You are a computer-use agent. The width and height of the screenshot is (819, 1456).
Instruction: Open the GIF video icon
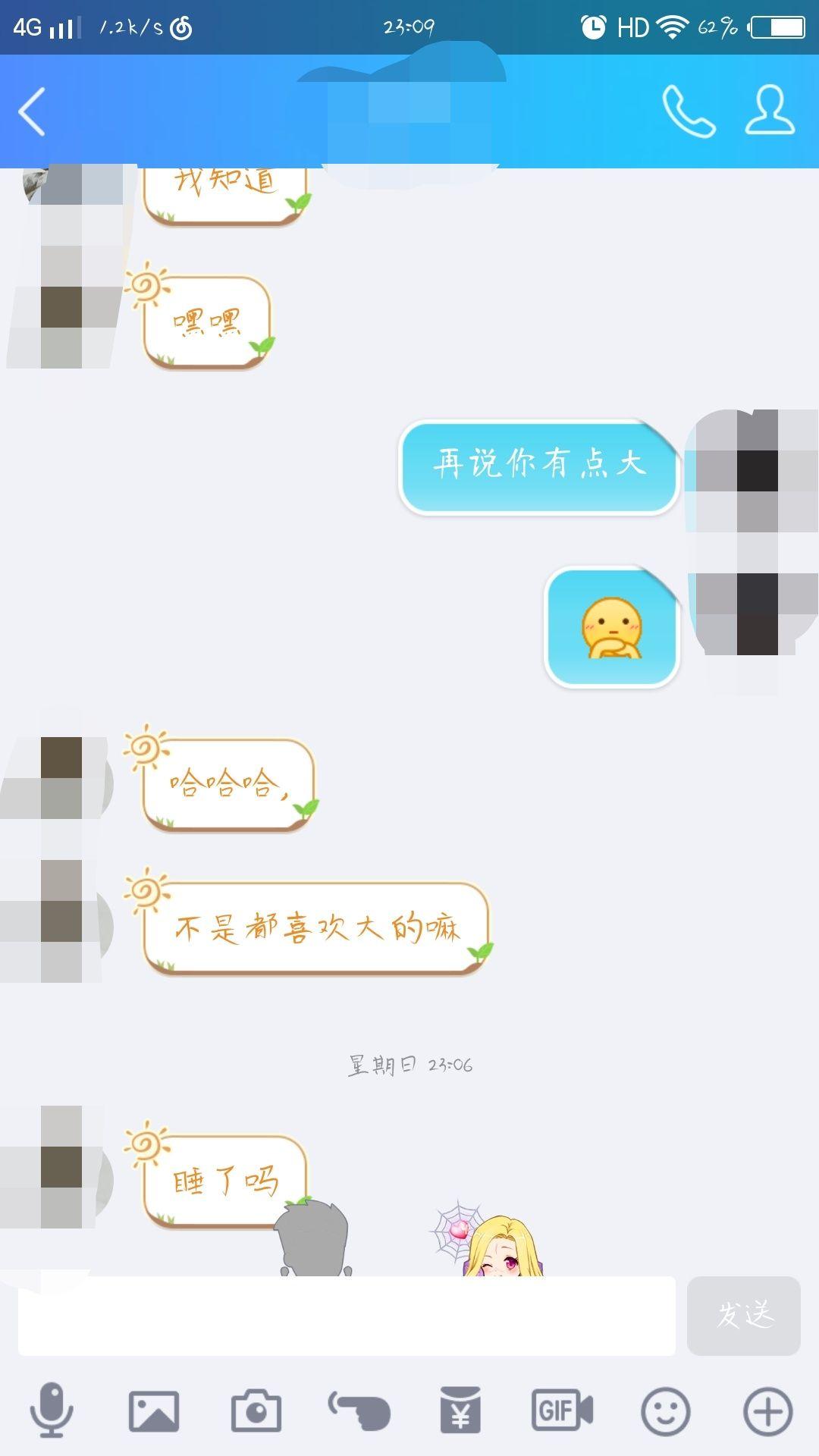[563, 1410]
